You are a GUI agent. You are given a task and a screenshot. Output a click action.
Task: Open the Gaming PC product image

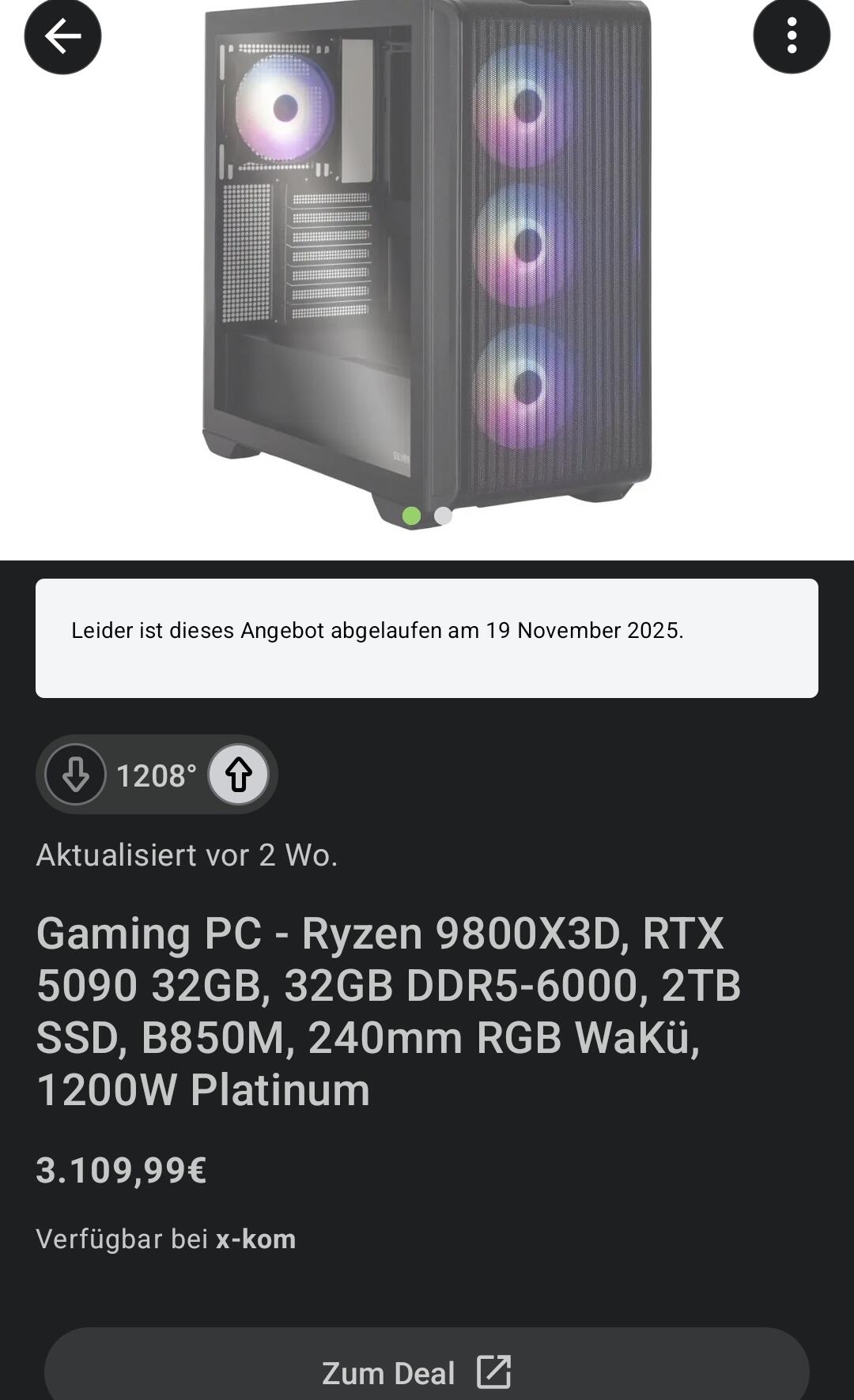tap(427, 253)
